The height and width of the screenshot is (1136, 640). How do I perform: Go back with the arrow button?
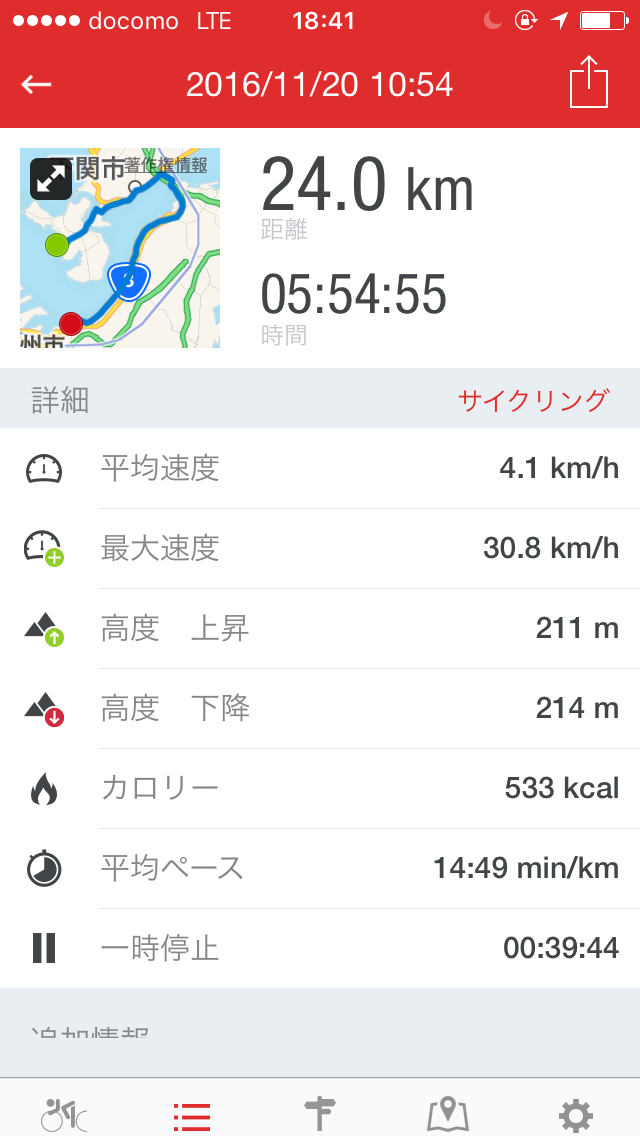tap(36, 85)
